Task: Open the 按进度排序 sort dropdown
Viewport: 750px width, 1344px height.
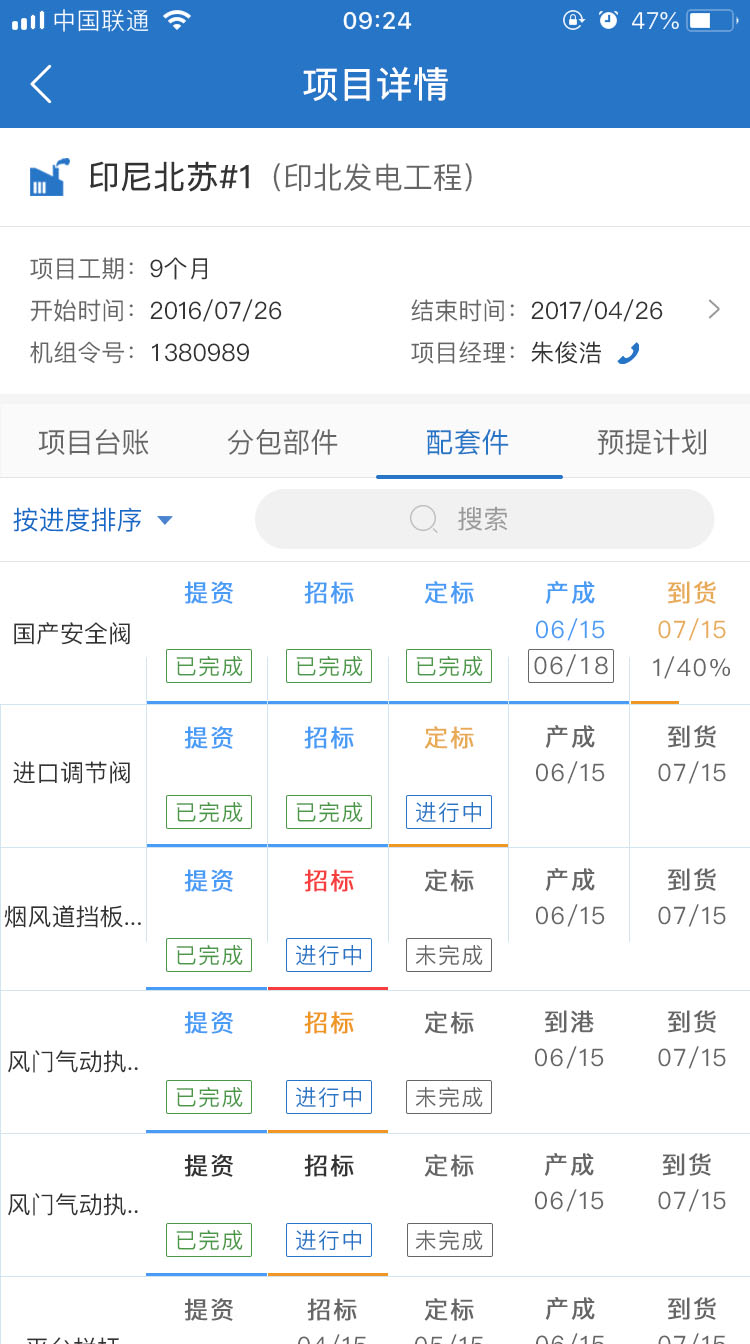Action: pos(93,520)
